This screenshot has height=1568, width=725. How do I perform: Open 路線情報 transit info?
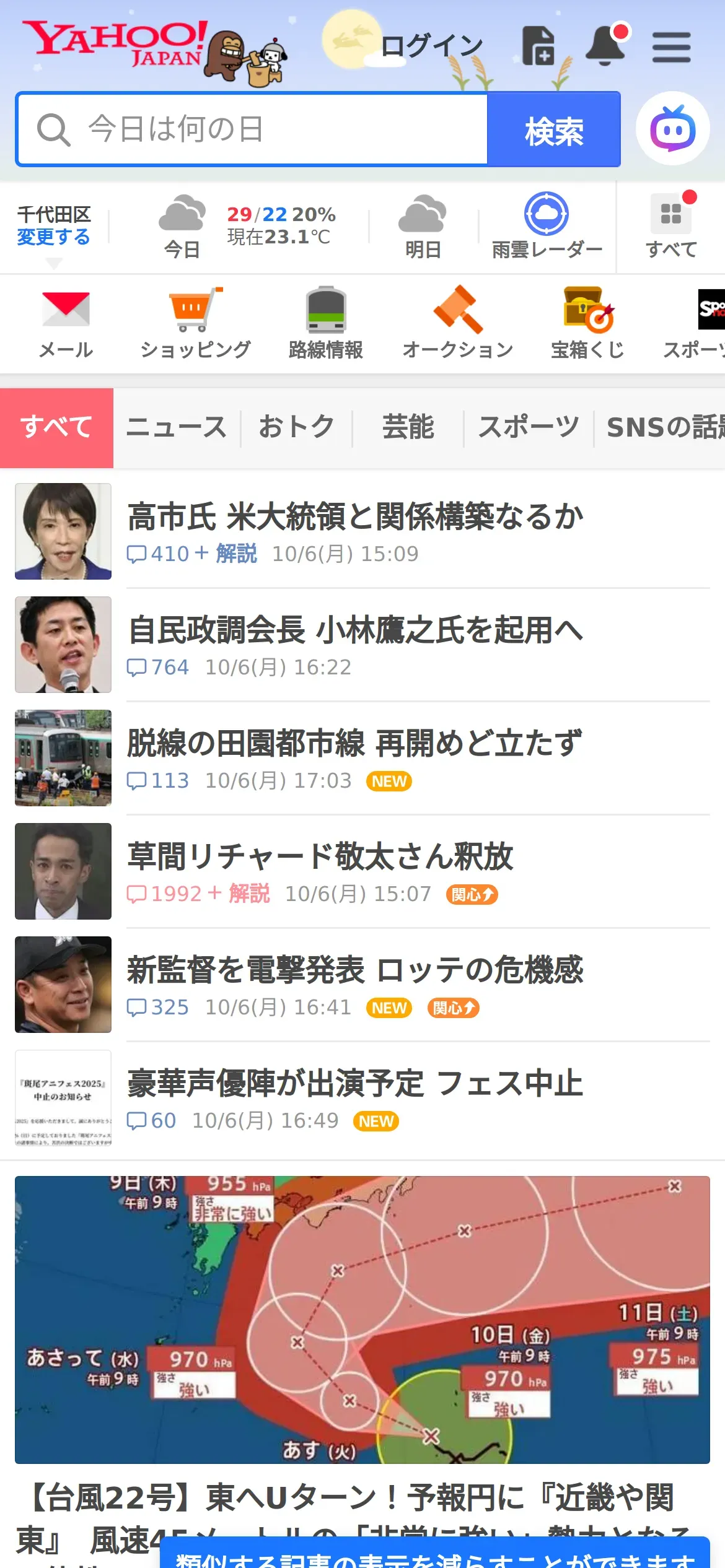(x=326, y=323)
